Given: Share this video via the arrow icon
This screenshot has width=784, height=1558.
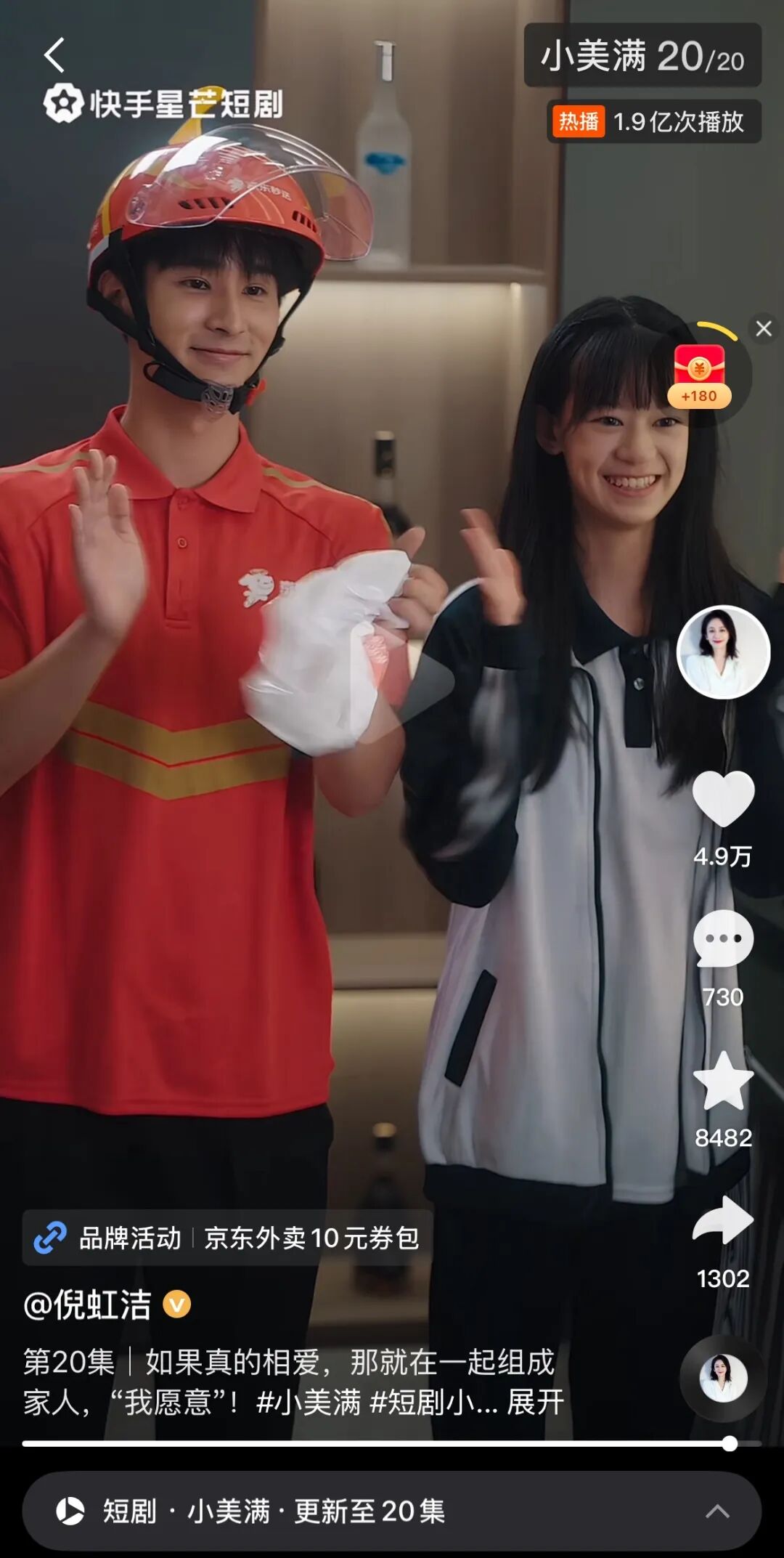Looking at the screenshot, I should click(723, 1222).
